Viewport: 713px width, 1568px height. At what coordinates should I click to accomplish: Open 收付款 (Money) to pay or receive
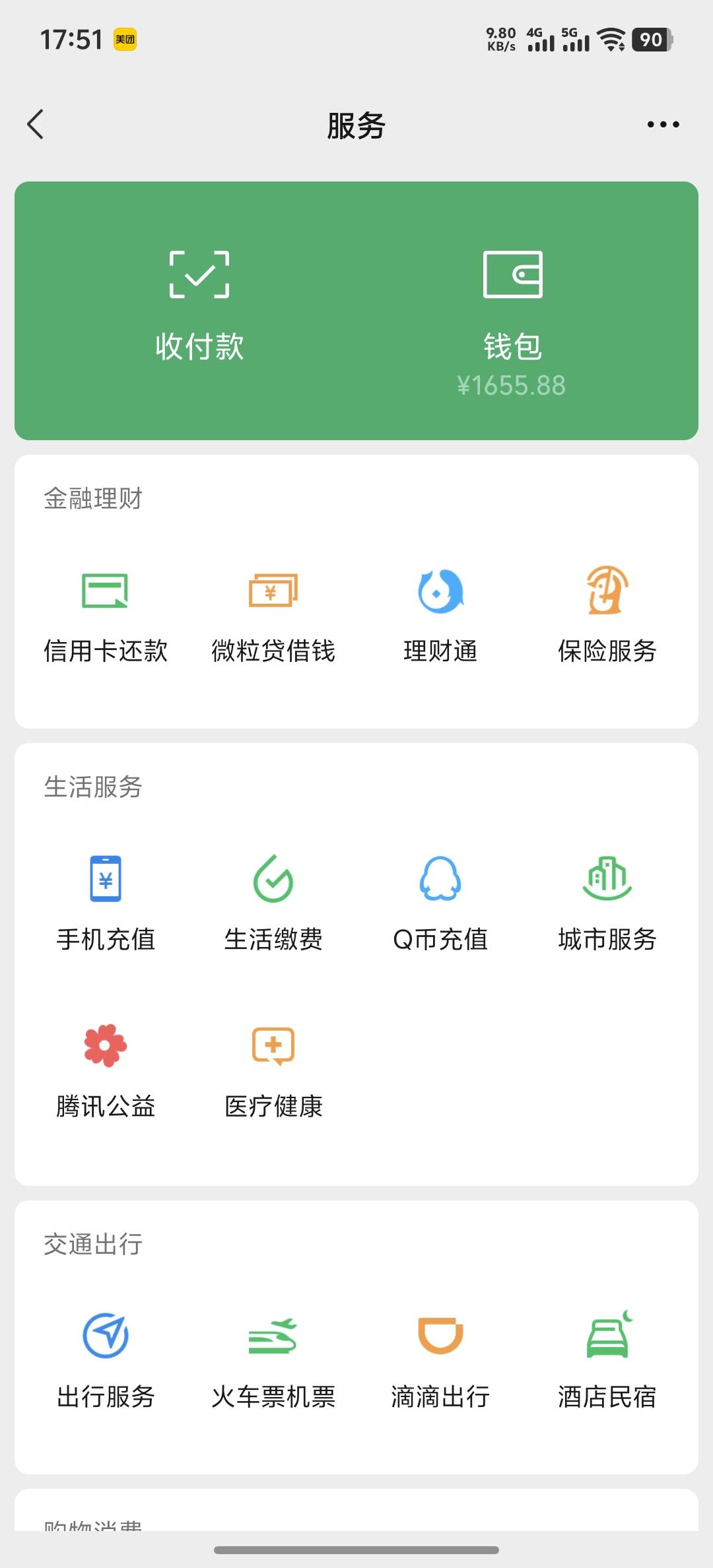[199, 307]
